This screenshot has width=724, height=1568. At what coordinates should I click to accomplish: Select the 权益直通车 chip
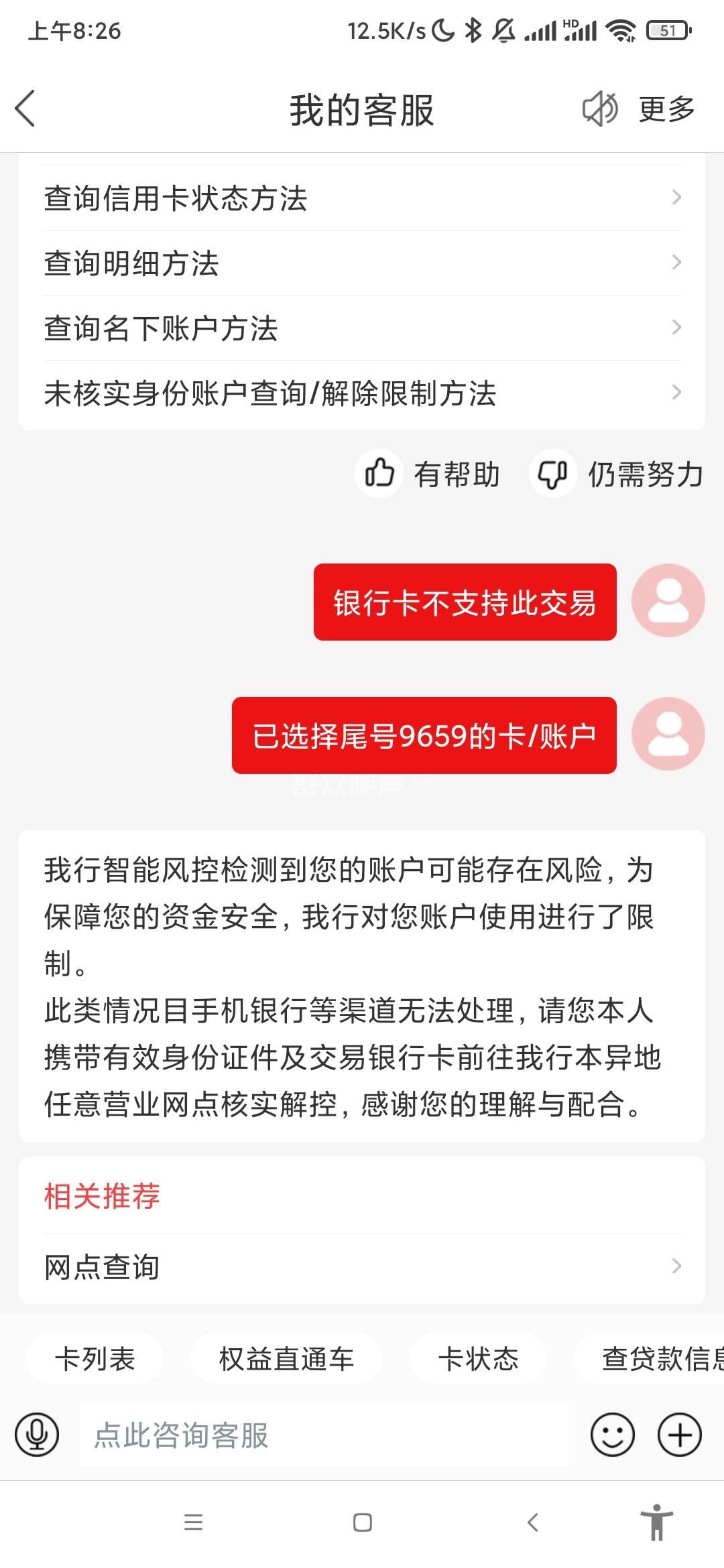coord(286,1359)
